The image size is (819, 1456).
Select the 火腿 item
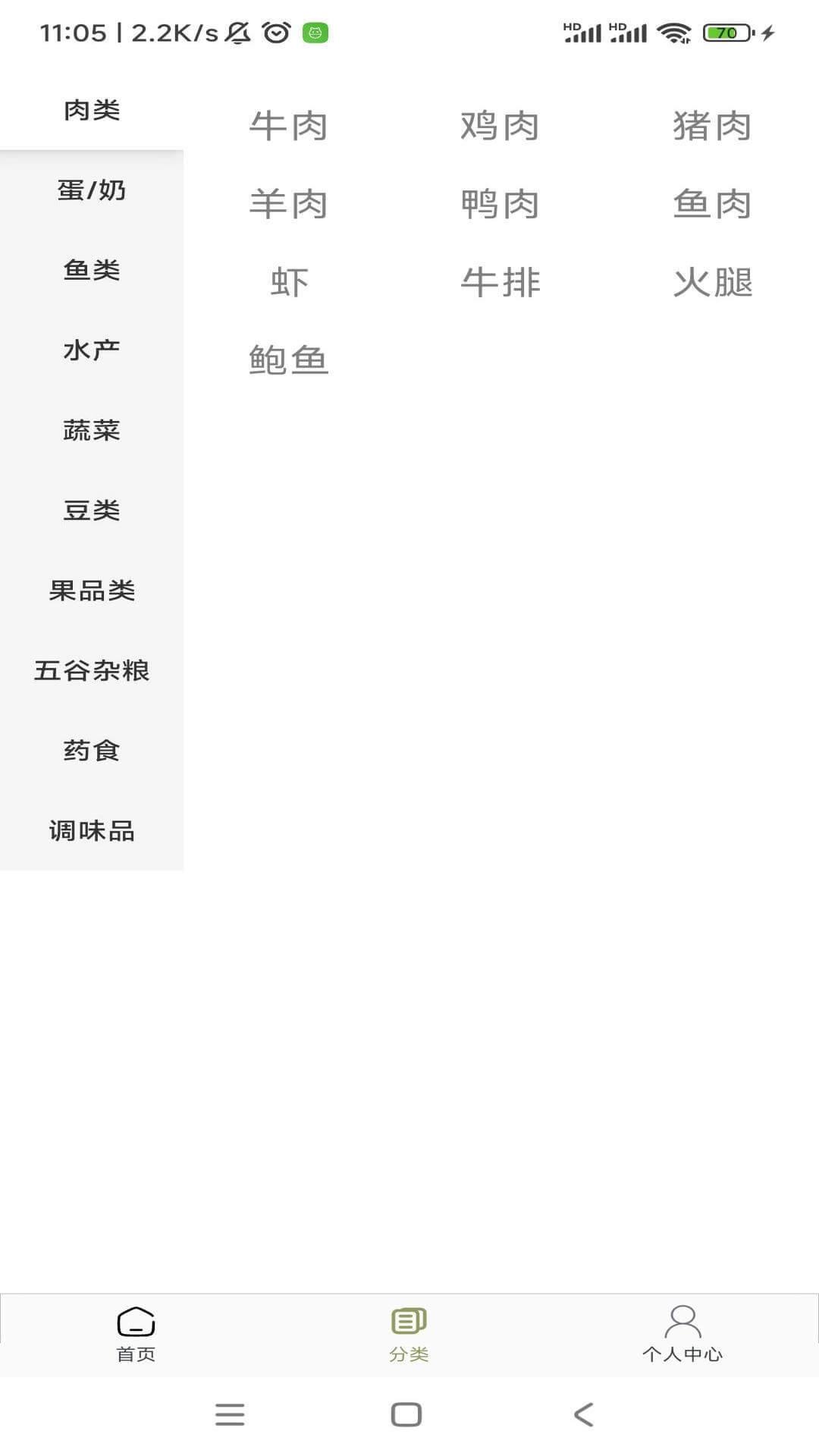(713, 282)
